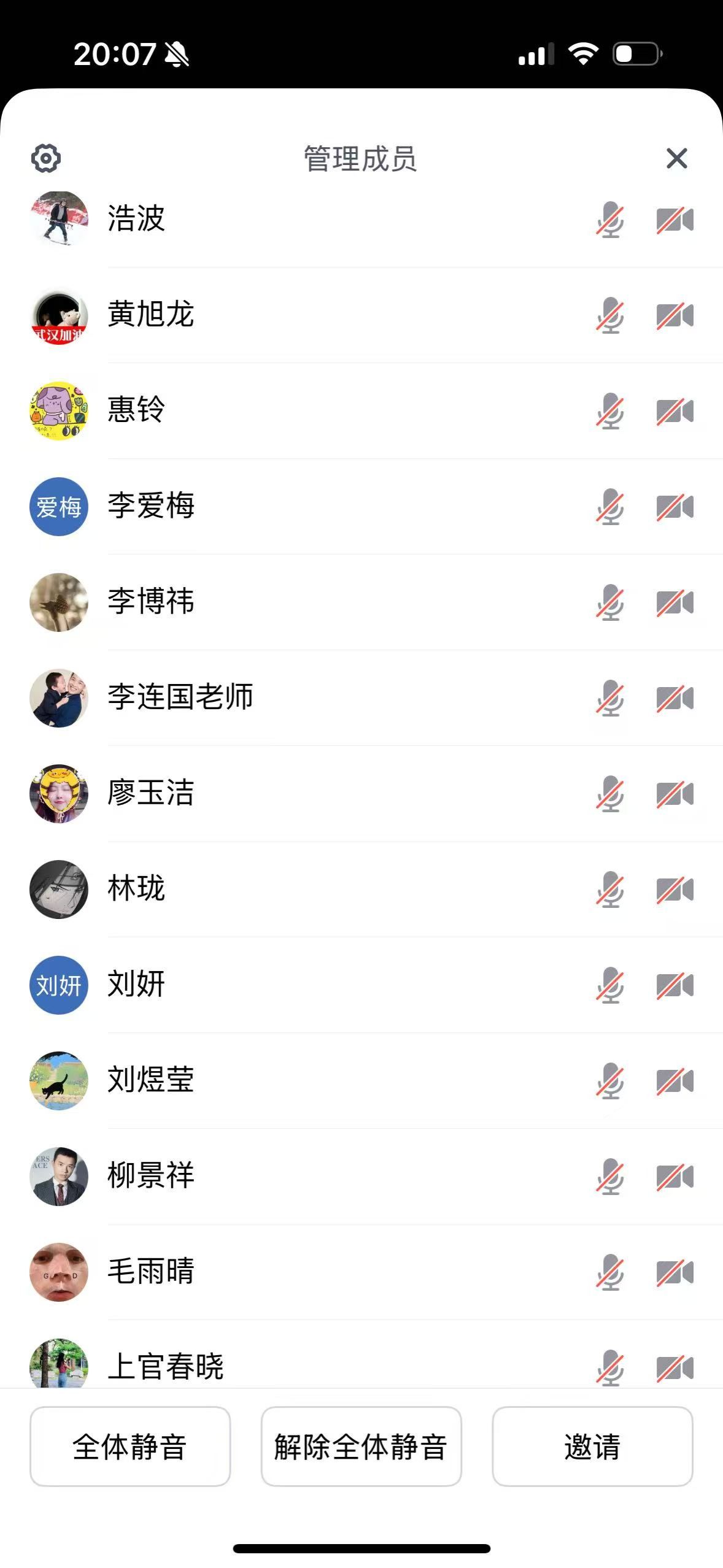Close the 管理成员 panel

676,158
